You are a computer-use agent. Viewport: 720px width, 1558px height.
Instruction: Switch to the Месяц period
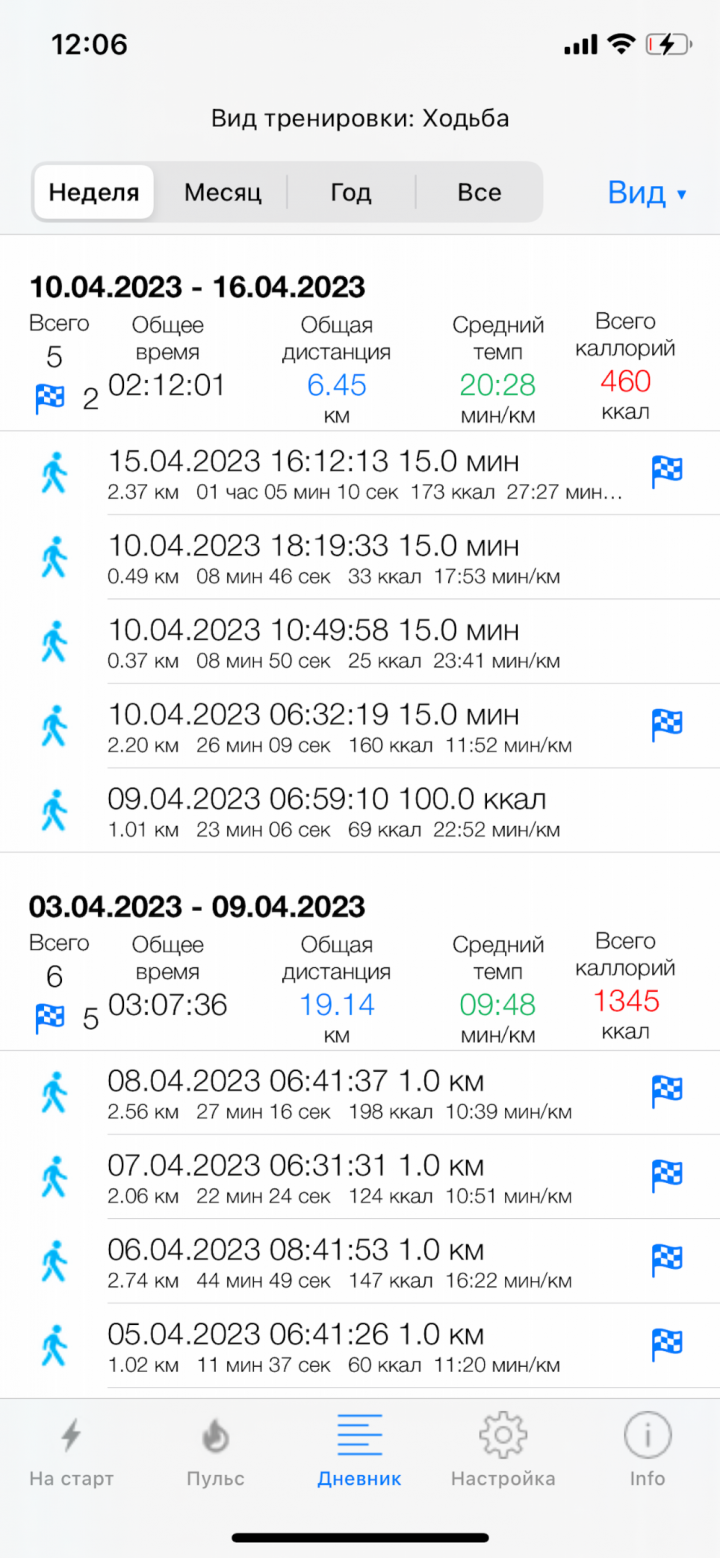(222, 192)
